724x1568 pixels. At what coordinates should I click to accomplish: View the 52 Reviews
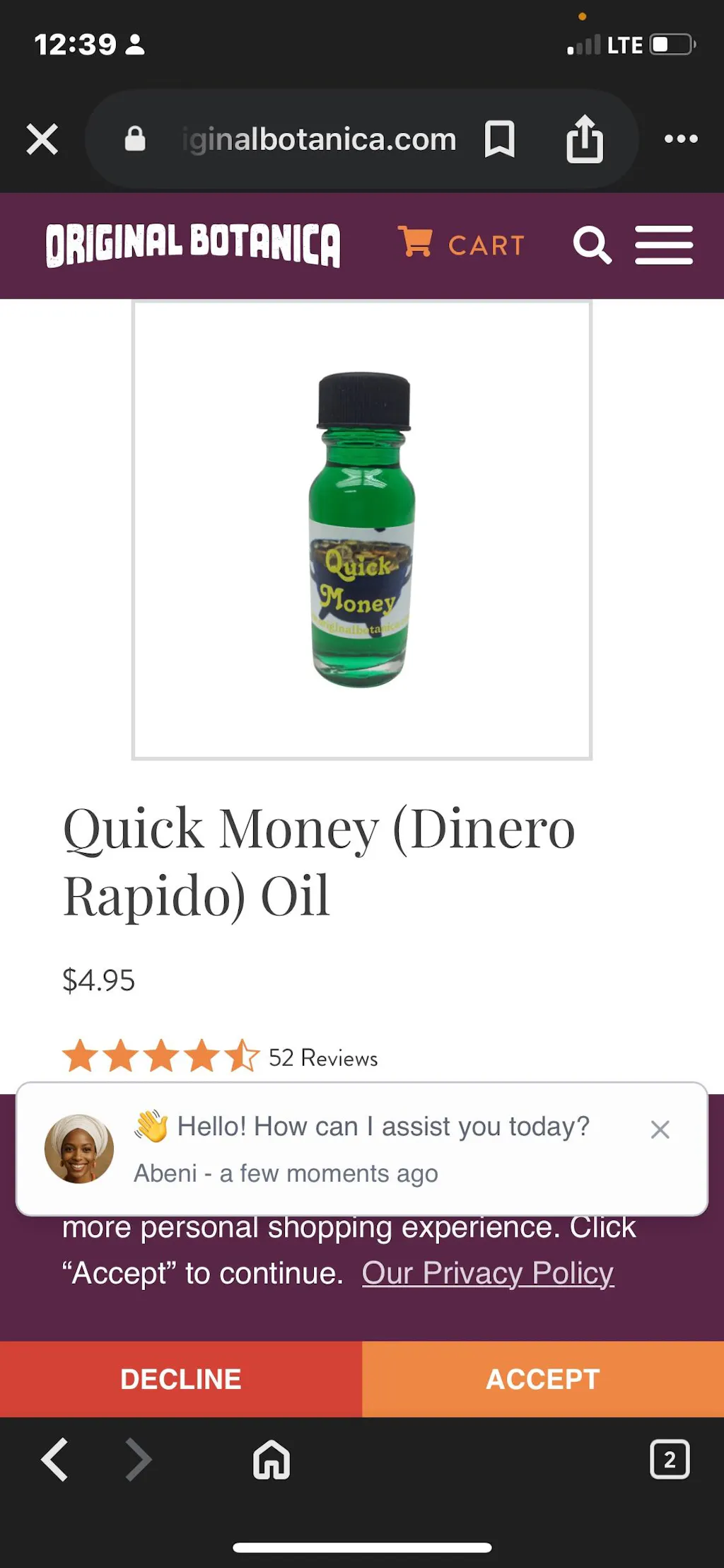pos(323,1058)
